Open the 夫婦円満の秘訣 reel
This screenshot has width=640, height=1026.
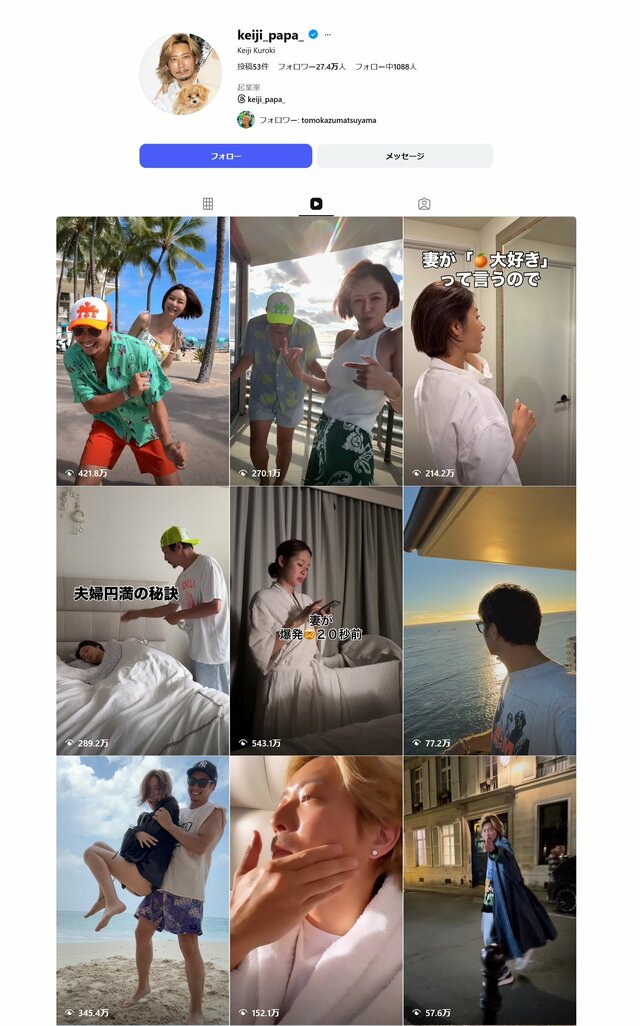142,620
